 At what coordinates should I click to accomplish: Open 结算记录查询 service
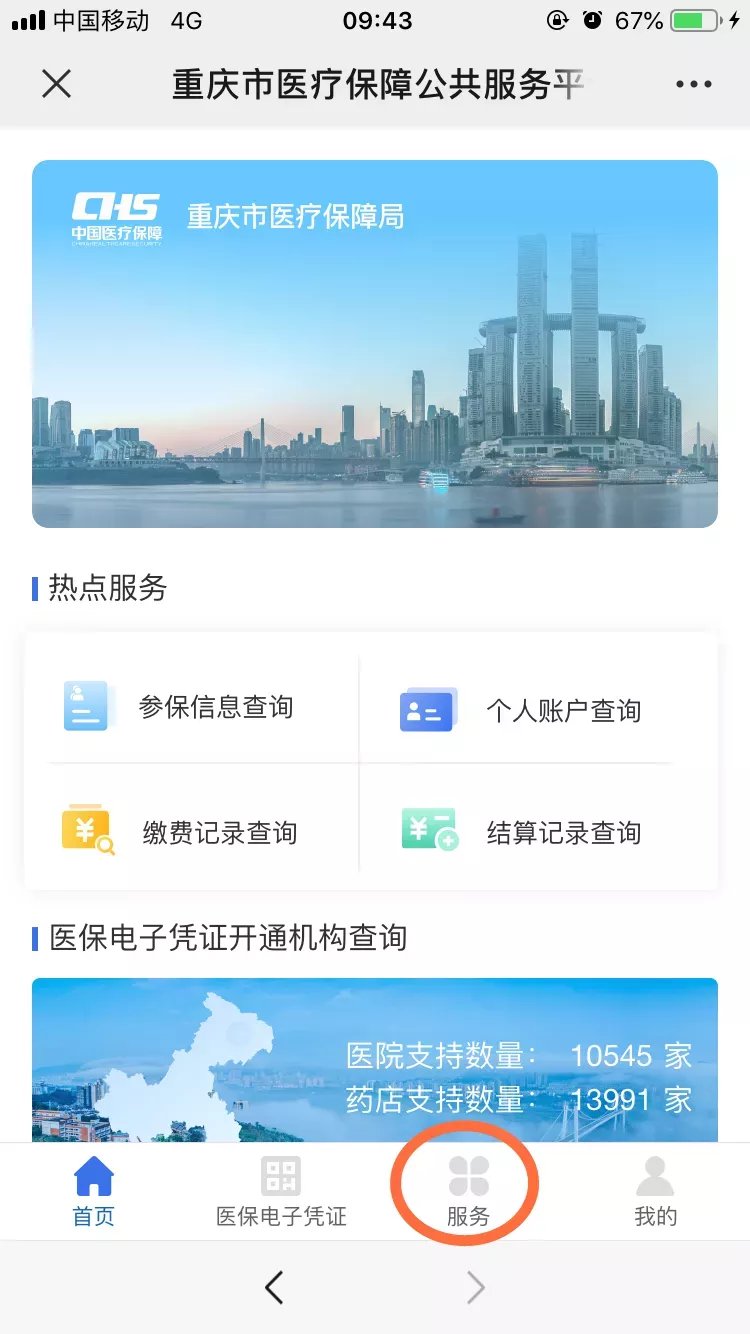pyautogui.click(x=535, y=832)
